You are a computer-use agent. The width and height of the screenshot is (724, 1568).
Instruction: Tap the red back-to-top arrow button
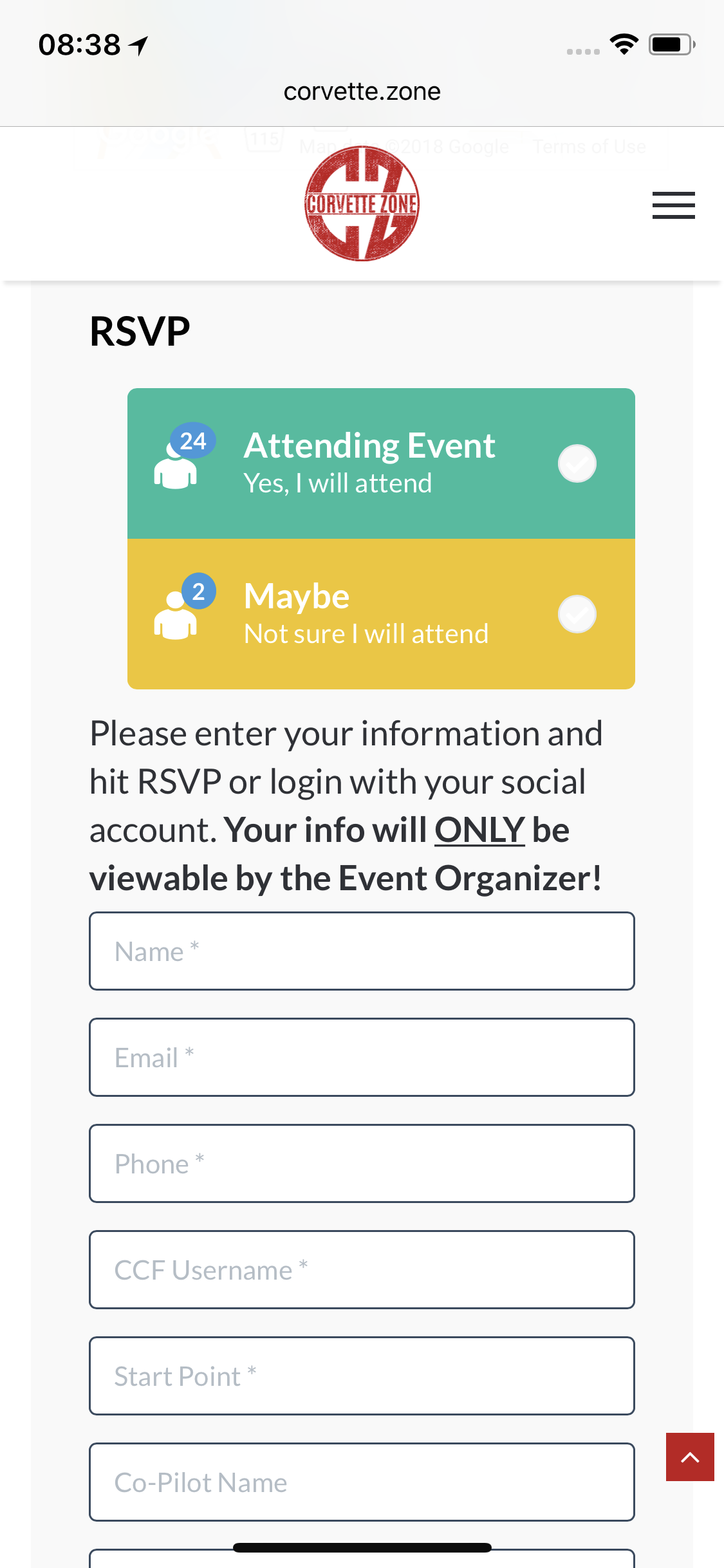[x=690, y=1457]
